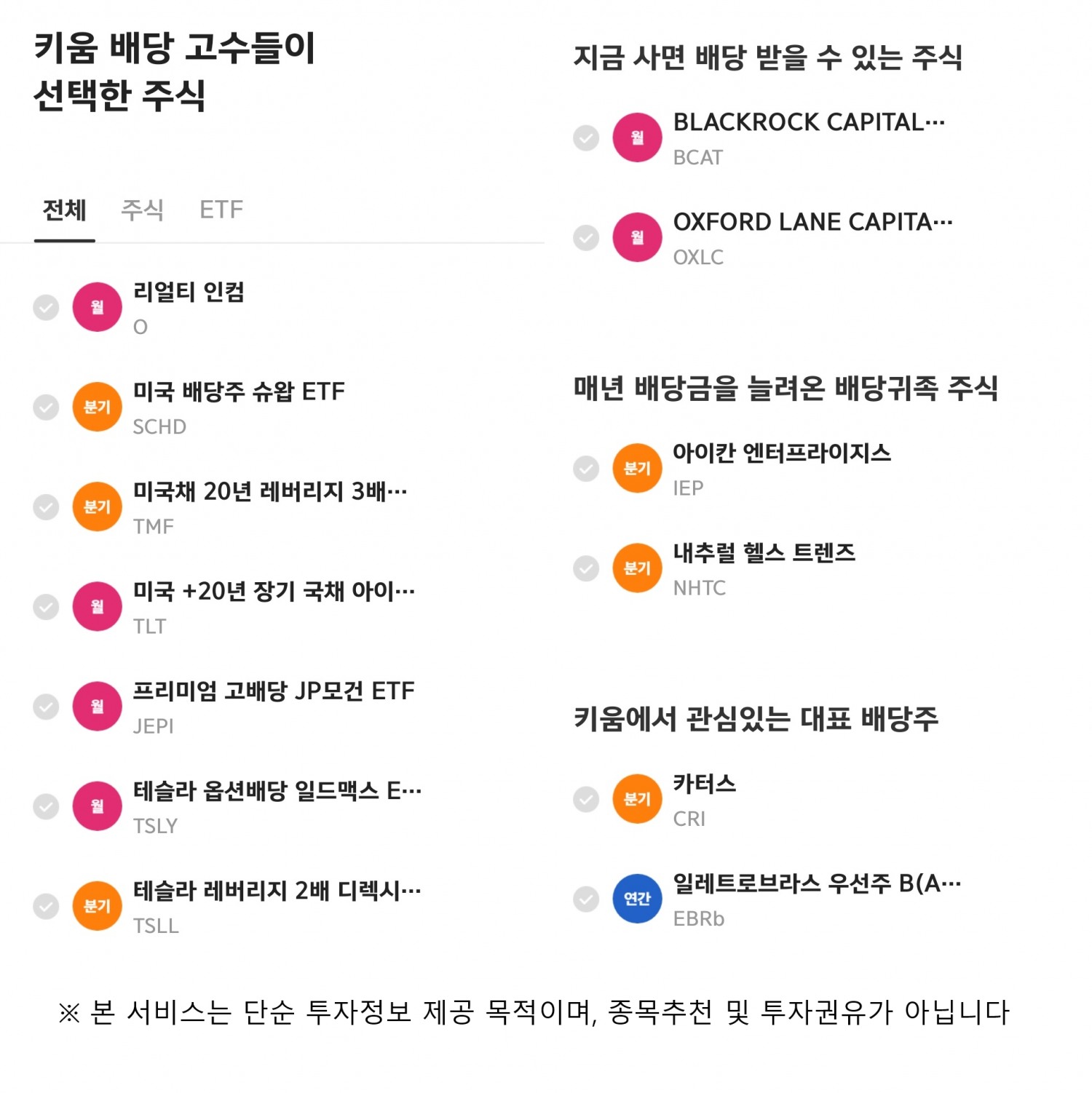The height and width of the screenshot is (1093, 1092).
Task: Check the circle beside BLACKROCK CAPITAL
Action: coord(586,138)
